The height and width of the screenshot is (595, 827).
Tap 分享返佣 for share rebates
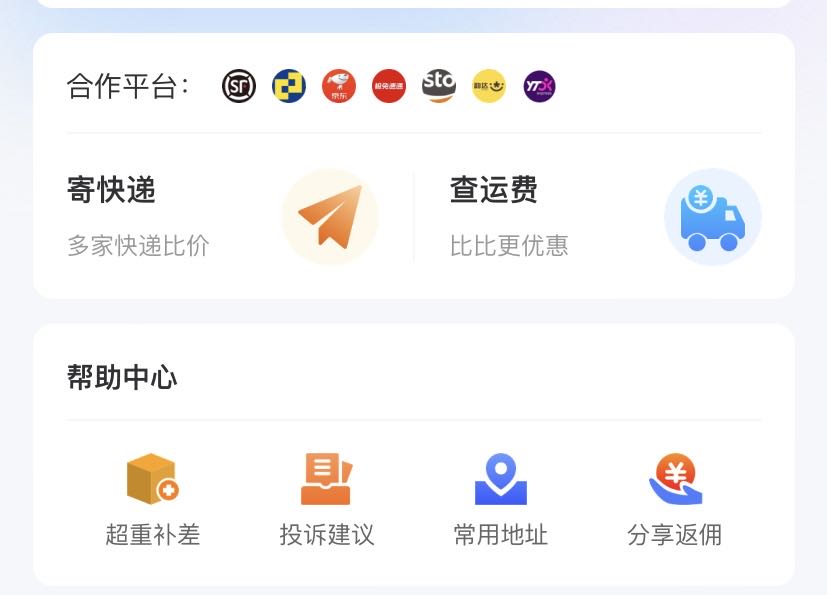(674, 499)
